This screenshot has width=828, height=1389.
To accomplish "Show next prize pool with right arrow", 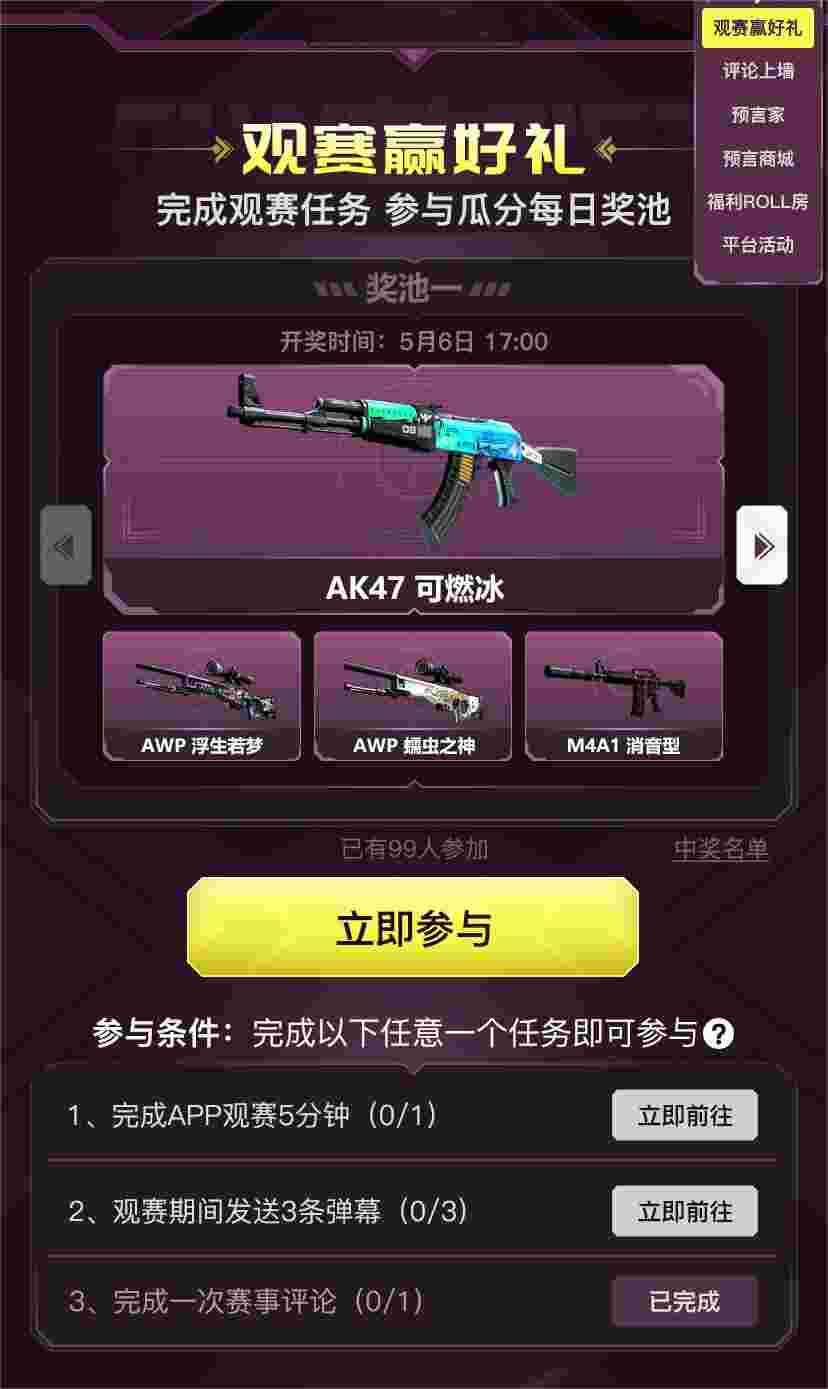I will coord(762,545).
